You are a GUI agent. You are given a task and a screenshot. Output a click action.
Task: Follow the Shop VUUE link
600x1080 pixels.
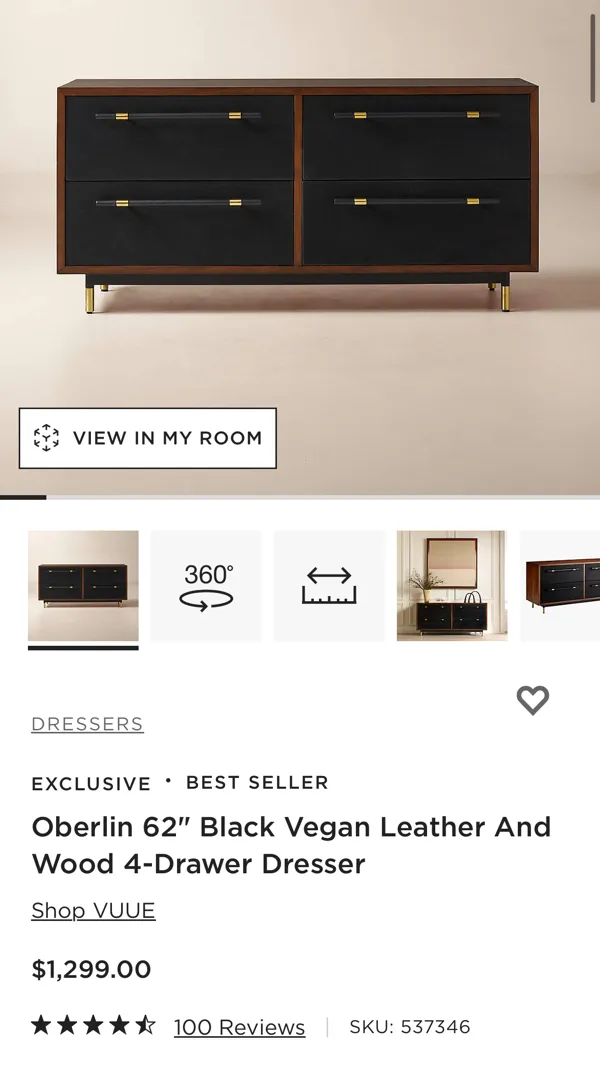(93, 911)
